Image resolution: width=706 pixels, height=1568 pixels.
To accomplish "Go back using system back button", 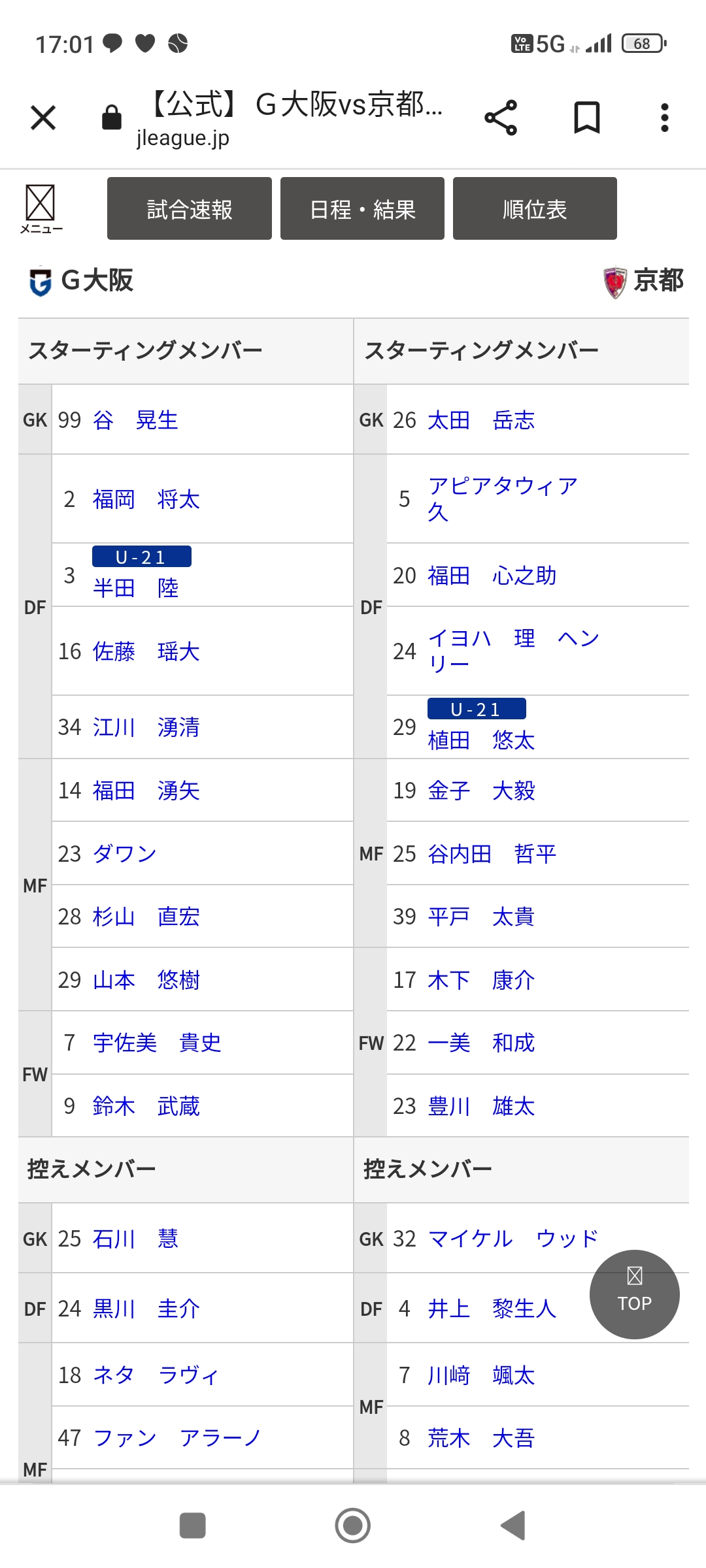I will 513,1526.
